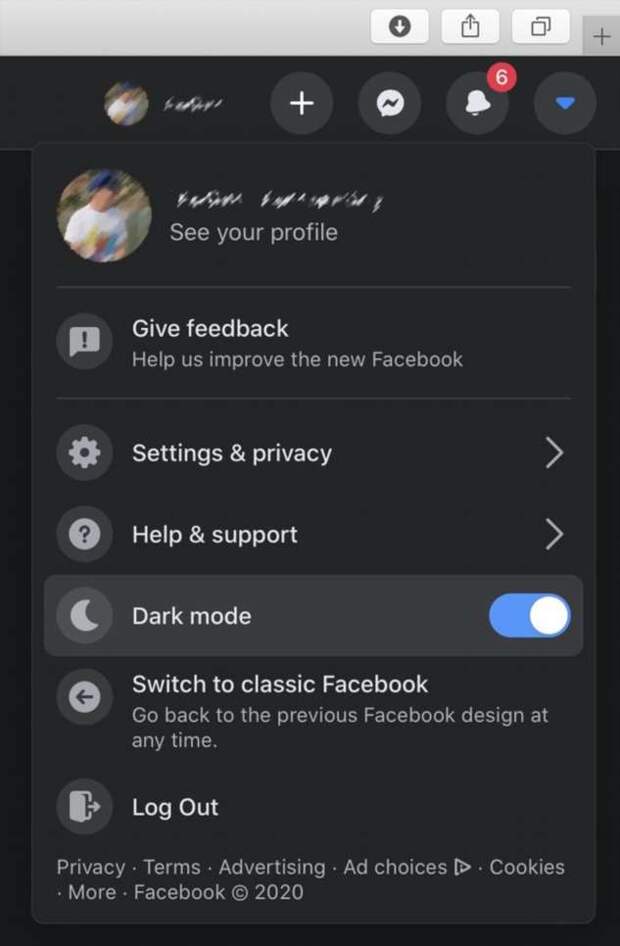Open Messenger chats
This screenshot has height=946, width=620.
coord(389,103)
